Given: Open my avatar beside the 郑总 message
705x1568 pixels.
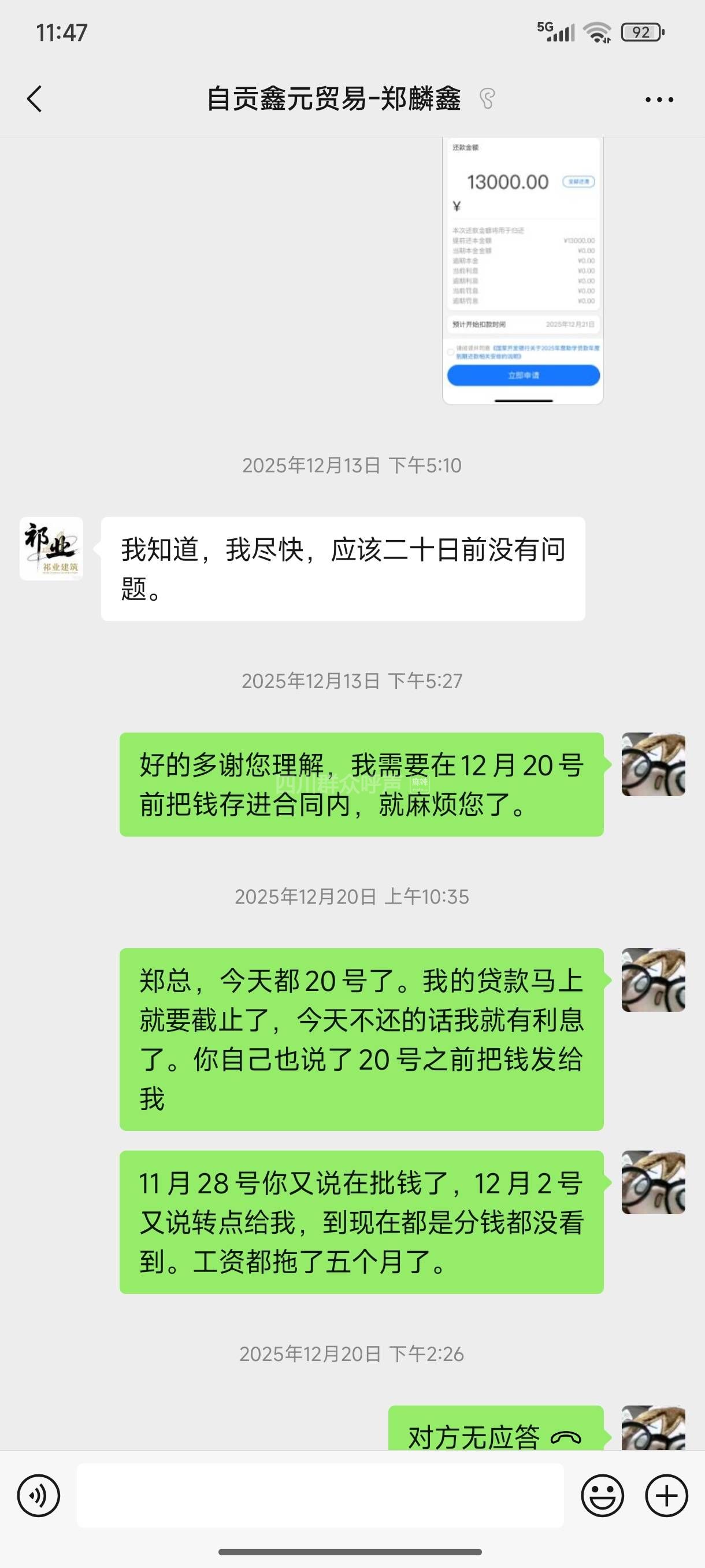Looking at the screenshot, I should point(654,980).
